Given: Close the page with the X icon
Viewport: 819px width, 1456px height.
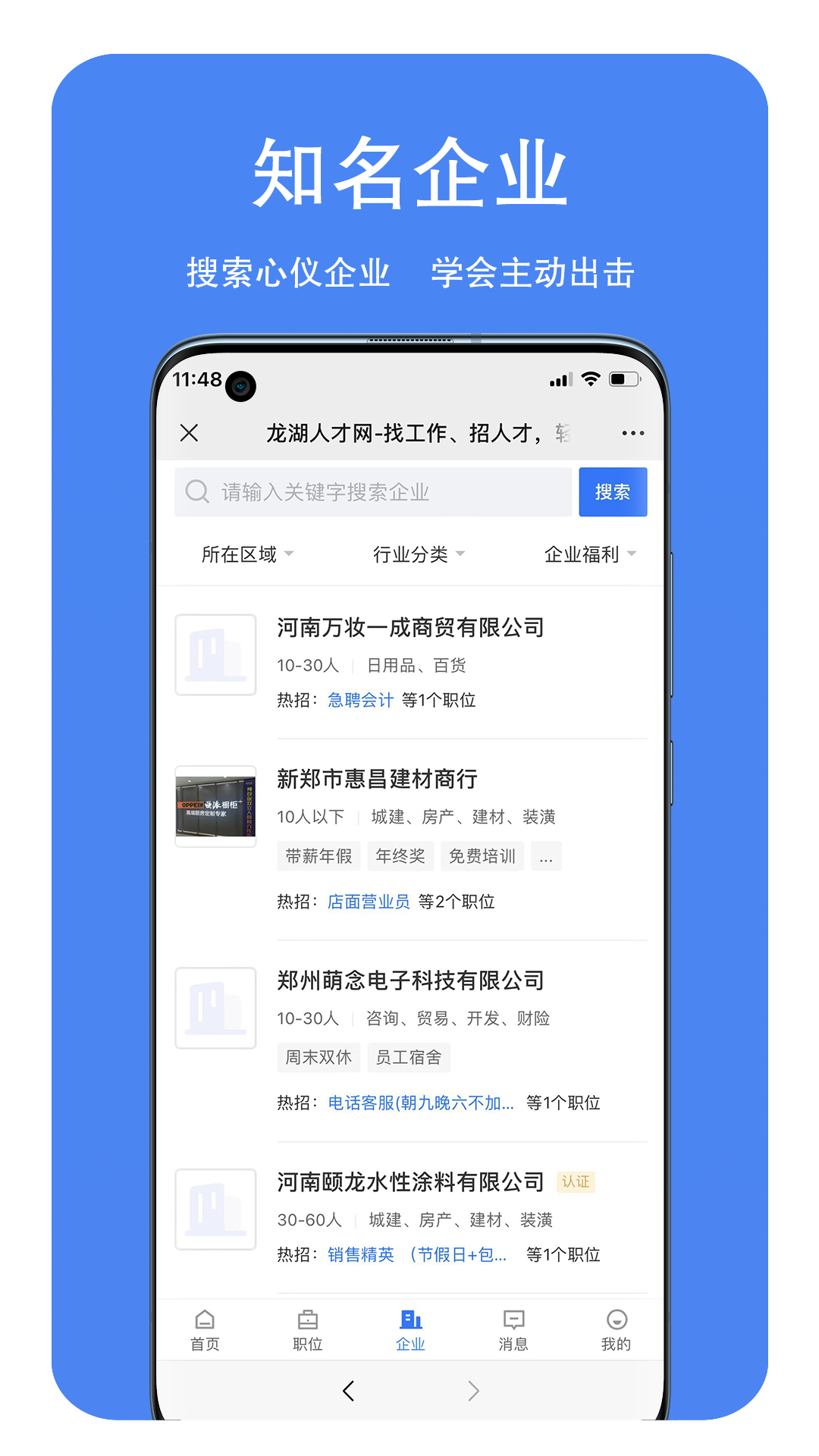Looking at the screenshot, I should pyautogui.click(x=189, y=432).
